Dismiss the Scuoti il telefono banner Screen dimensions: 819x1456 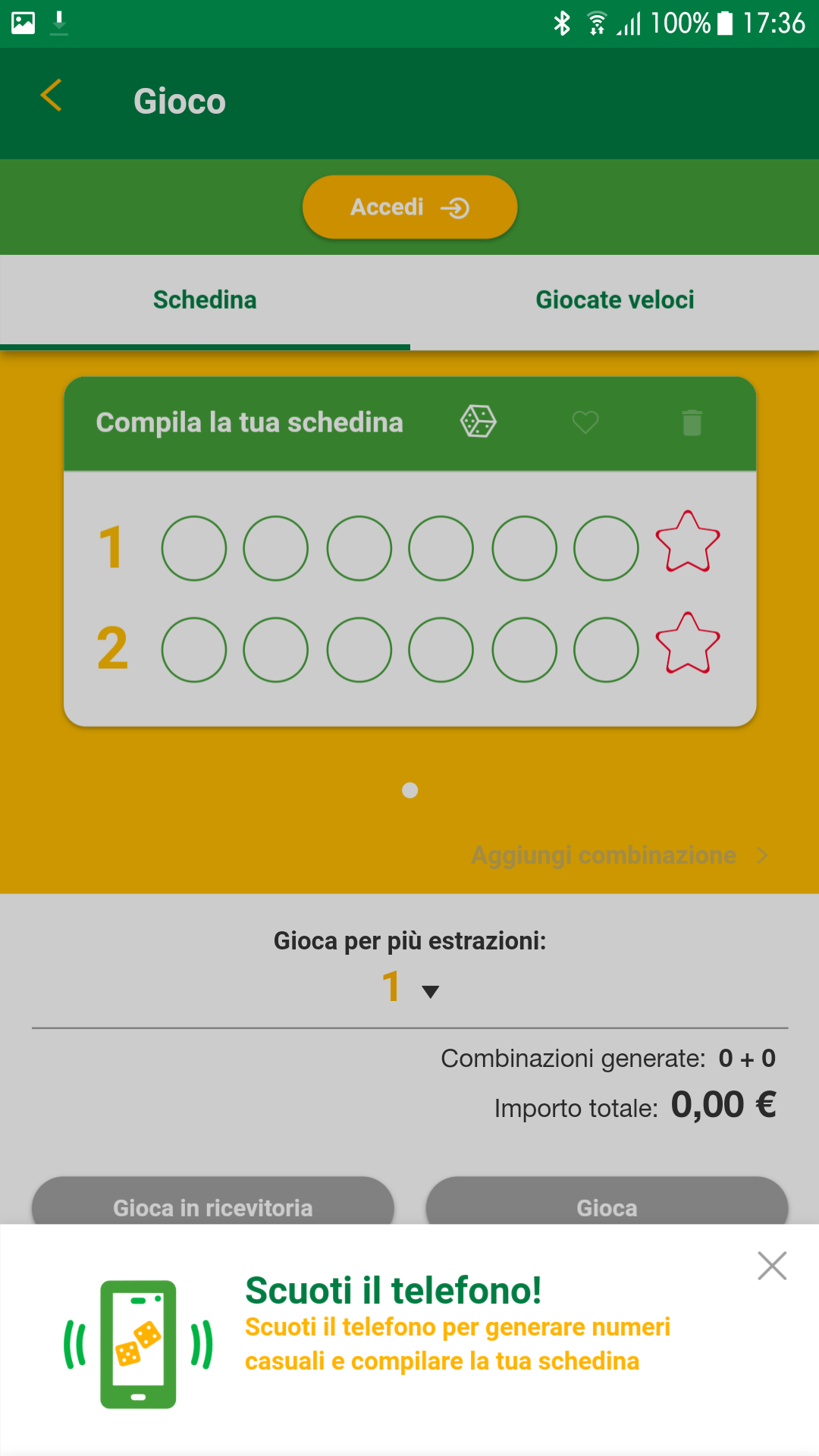click(x=772, y=1266)
